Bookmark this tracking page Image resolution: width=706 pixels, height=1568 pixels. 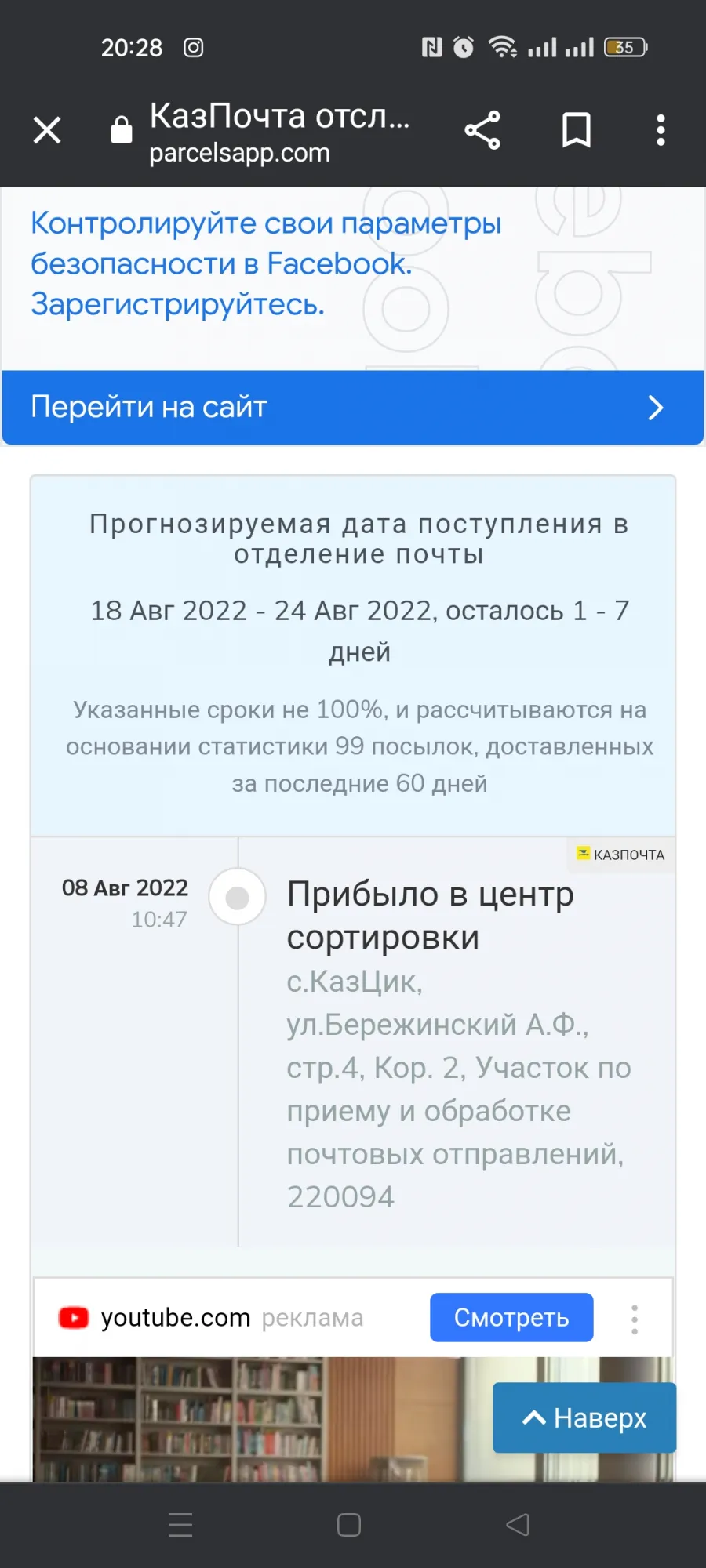click(x=577, y=130)
